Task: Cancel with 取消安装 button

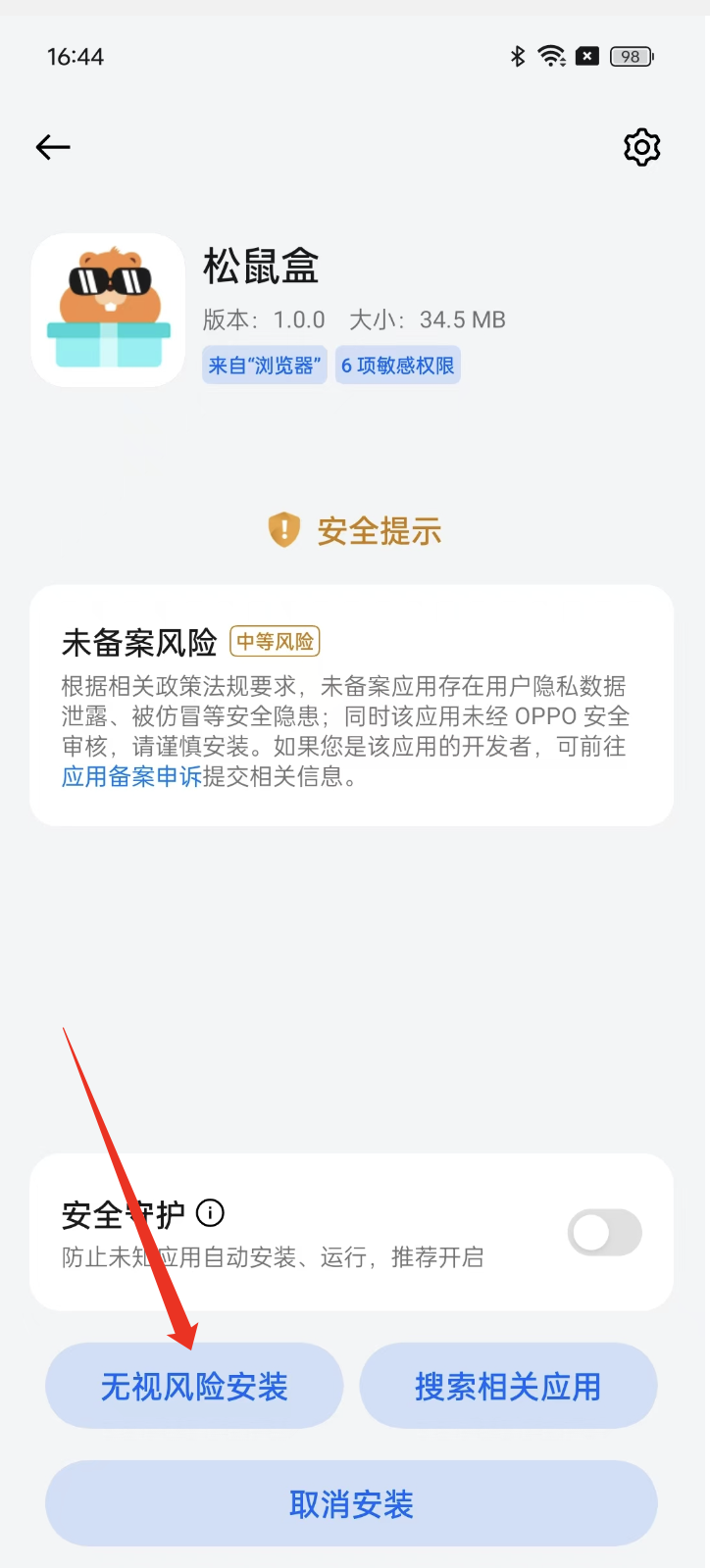Action: tap(351, 1503)
